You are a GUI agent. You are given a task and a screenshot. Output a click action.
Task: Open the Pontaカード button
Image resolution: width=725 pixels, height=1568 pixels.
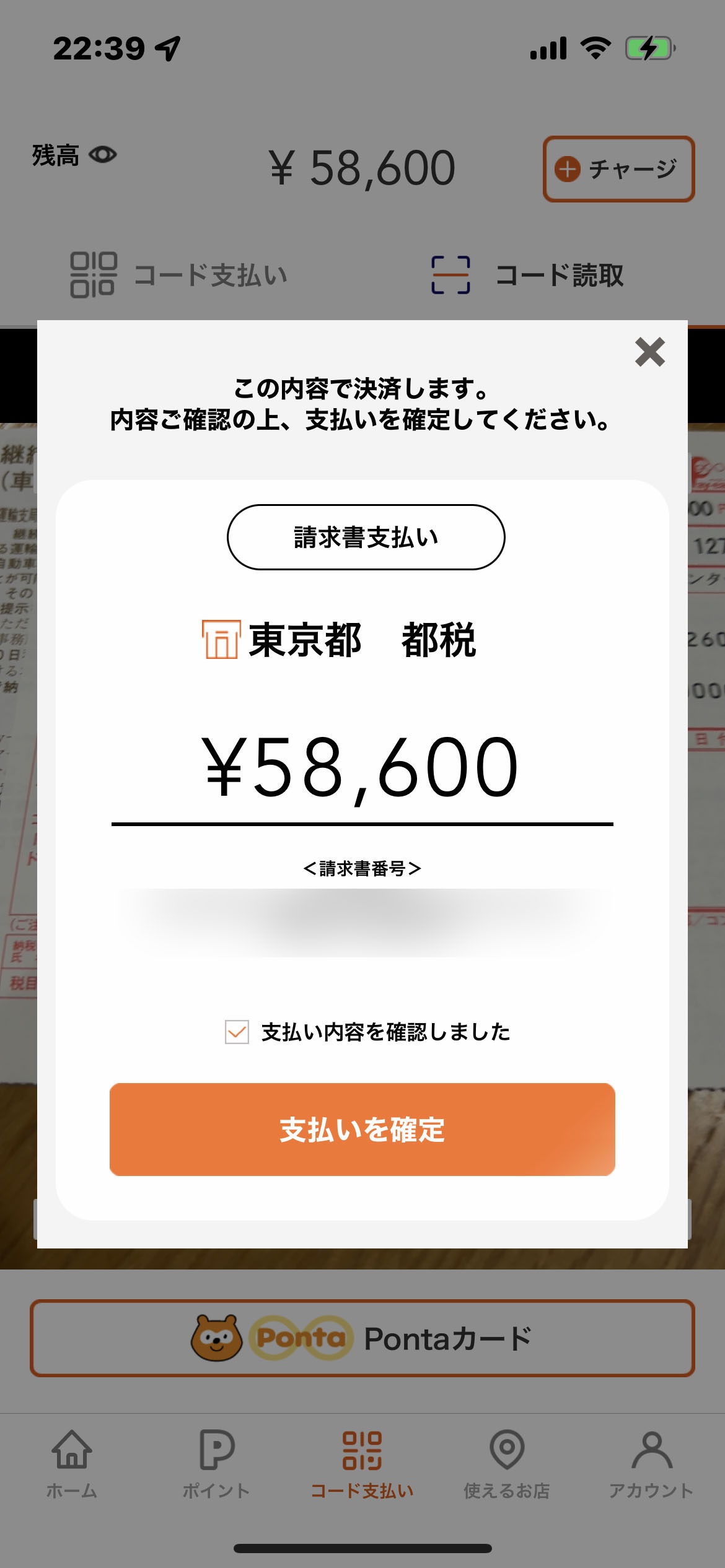point(362,1338)
